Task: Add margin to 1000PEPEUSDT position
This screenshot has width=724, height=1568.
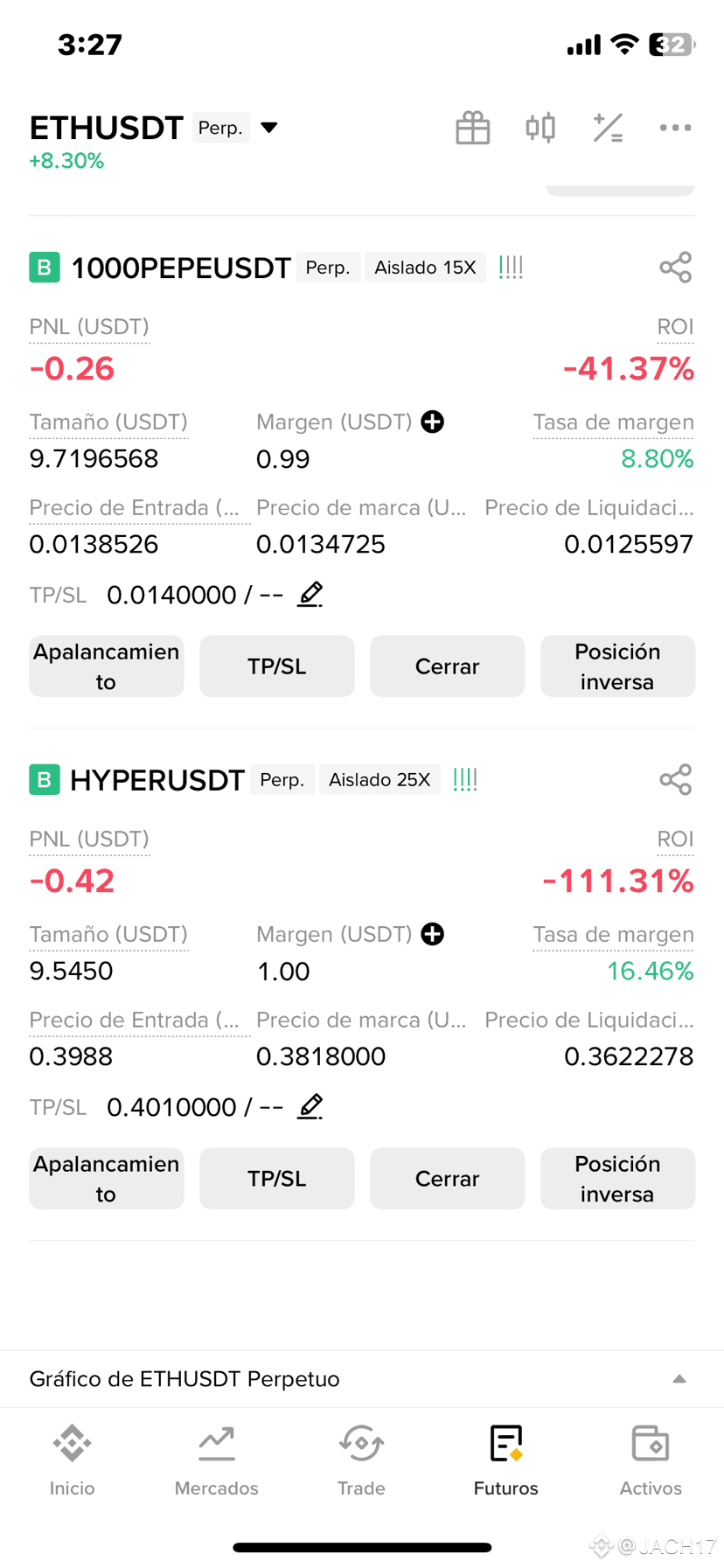Action: [x=432, y=422]
